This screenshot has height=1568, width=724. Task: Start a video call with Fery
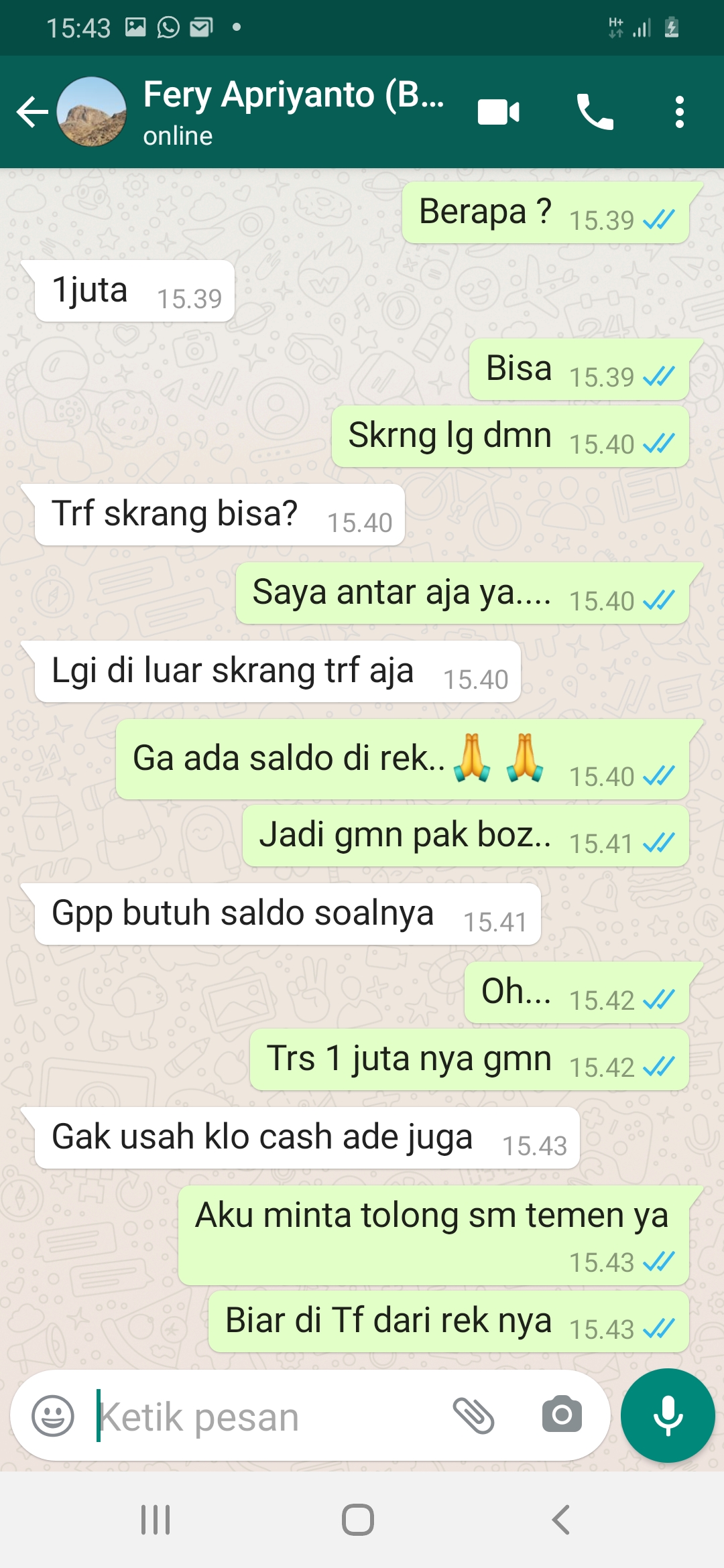point(498,112)
